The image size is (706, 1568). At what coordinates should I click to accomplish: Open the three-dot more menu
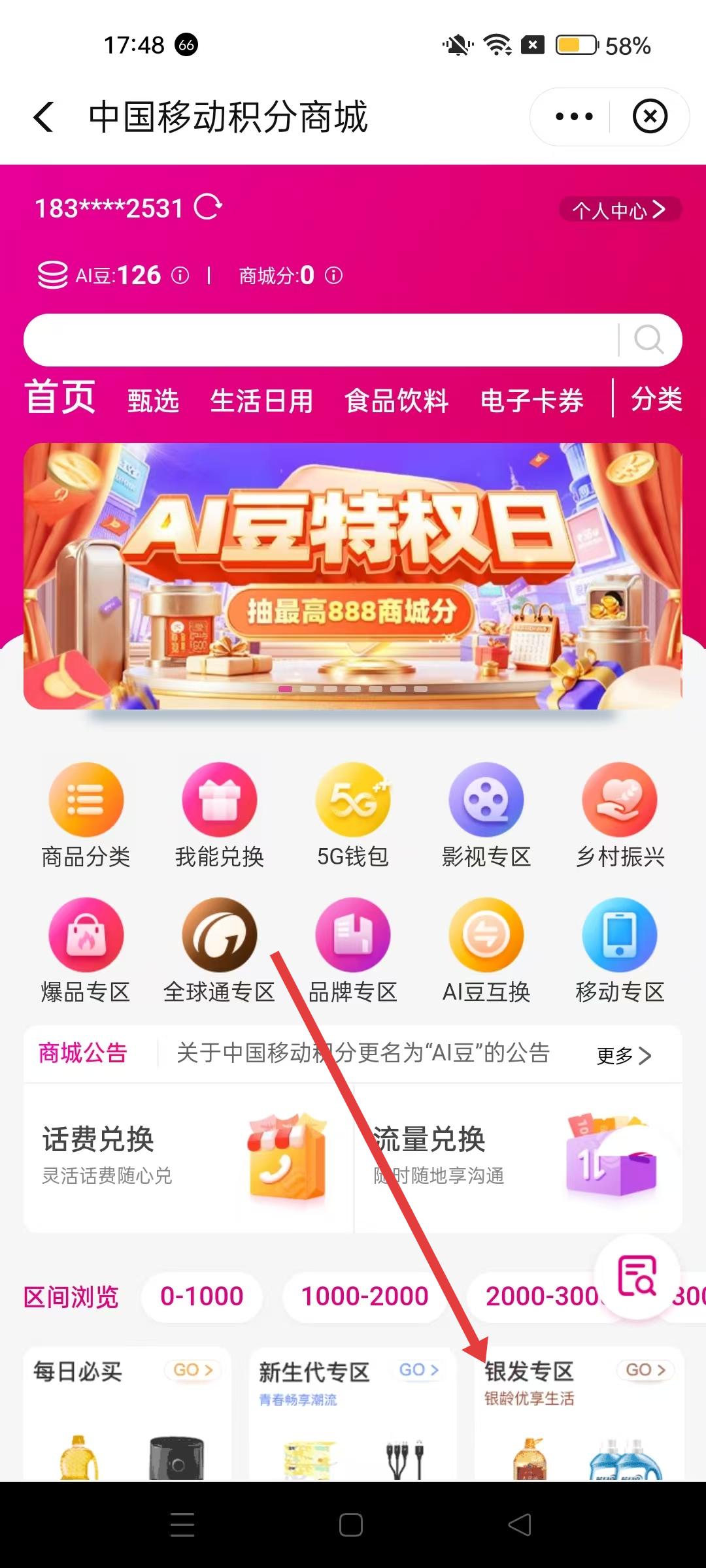pyautogui.click(x=573, y=117)
